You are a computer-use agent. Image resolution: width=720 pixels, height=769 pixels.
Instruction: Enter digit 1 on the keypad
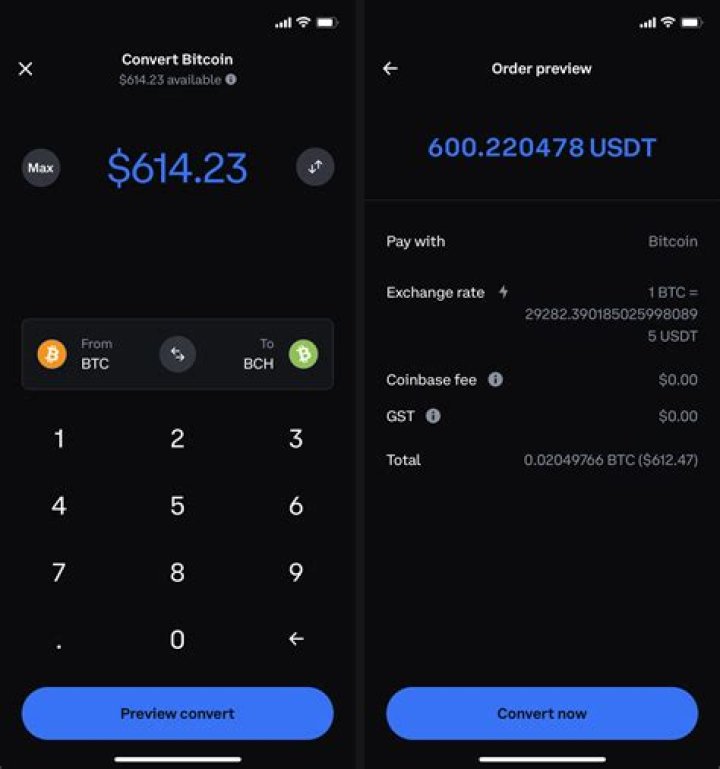coord(59,439)
